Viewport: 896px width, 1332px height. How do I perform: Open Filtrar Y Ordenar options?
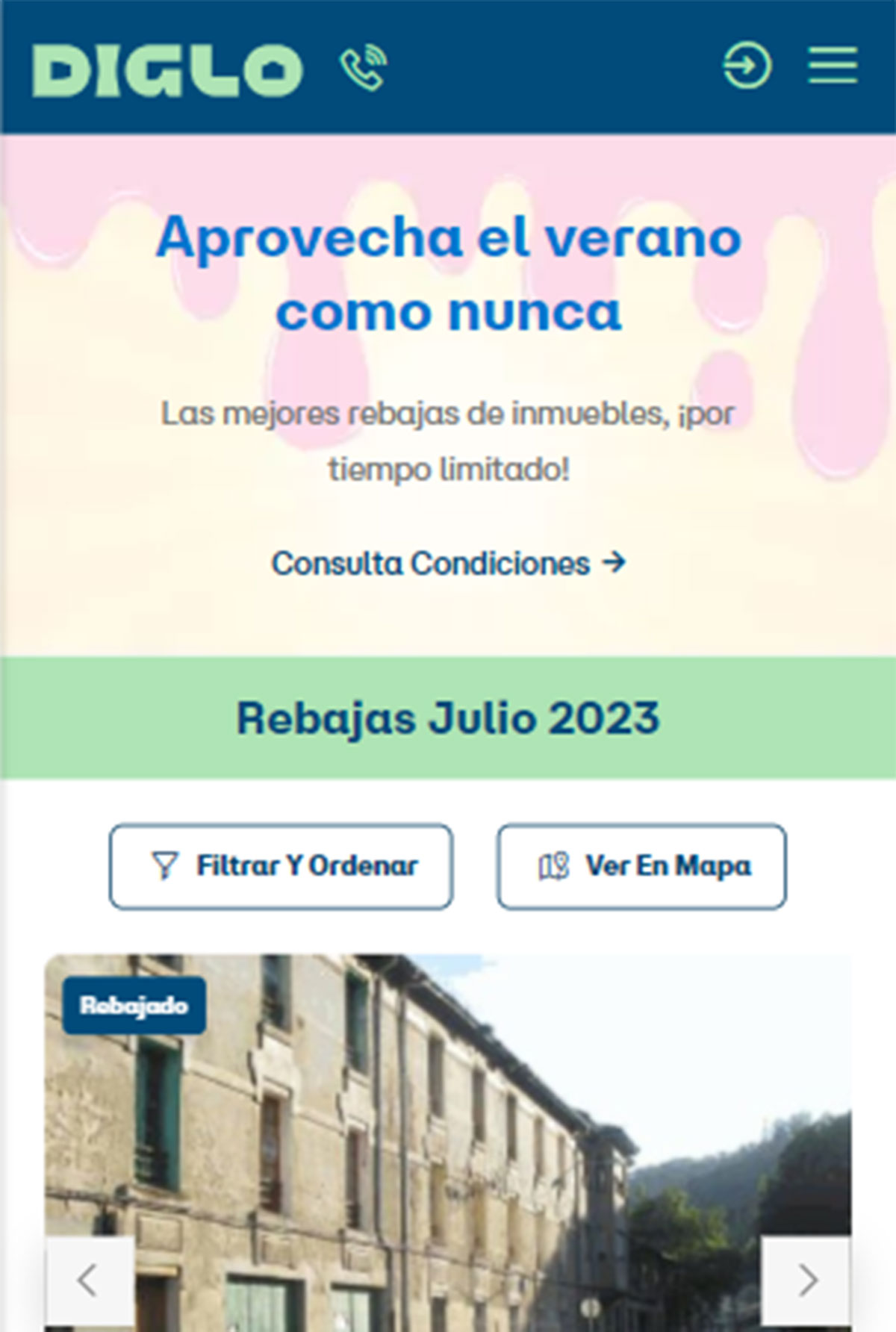281,866
